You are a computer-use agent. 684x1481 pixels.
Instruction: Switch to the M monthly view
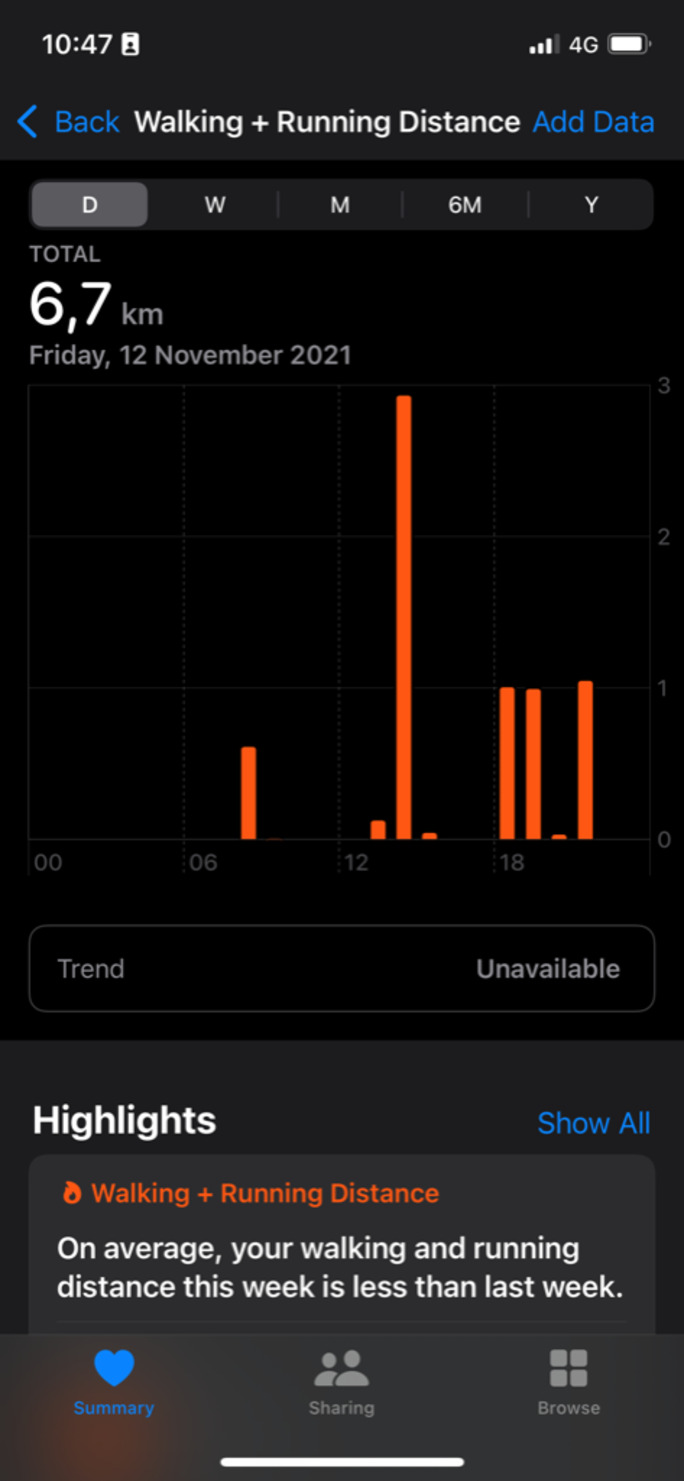(x=340, y=205)
